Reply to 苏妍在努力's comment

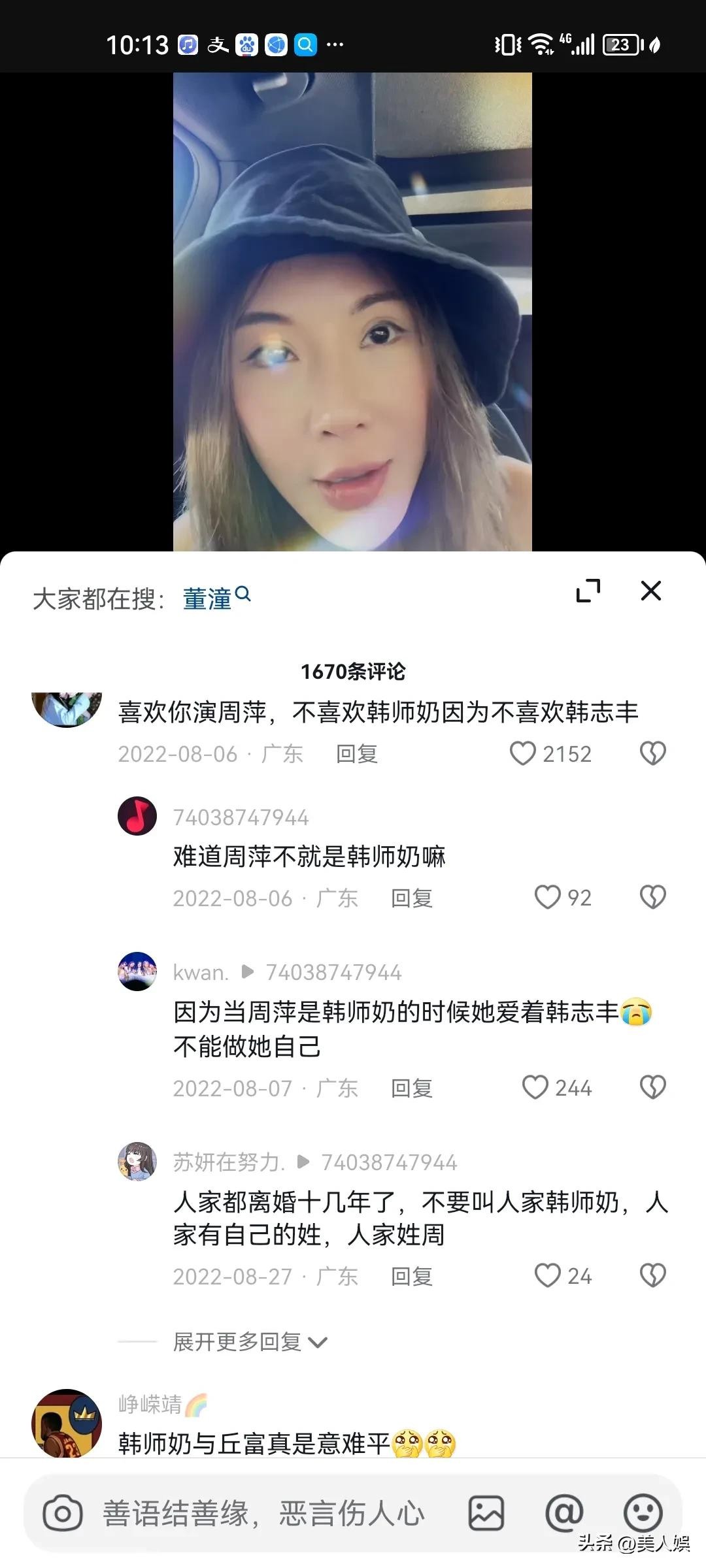(x=411, y=1277)
